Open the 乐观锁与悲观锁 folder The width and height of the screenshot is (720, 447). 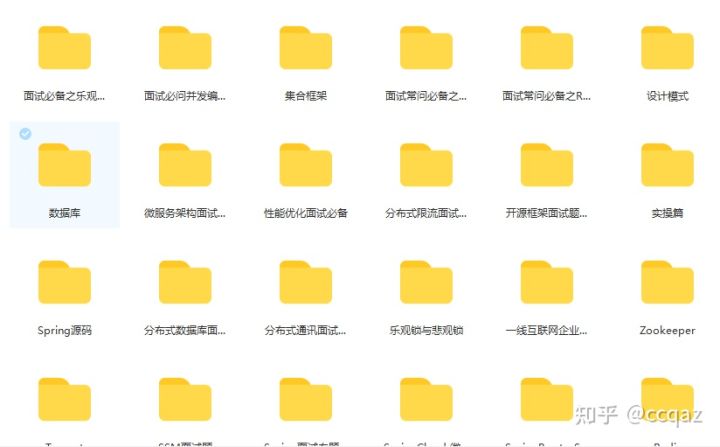[426, 282]
